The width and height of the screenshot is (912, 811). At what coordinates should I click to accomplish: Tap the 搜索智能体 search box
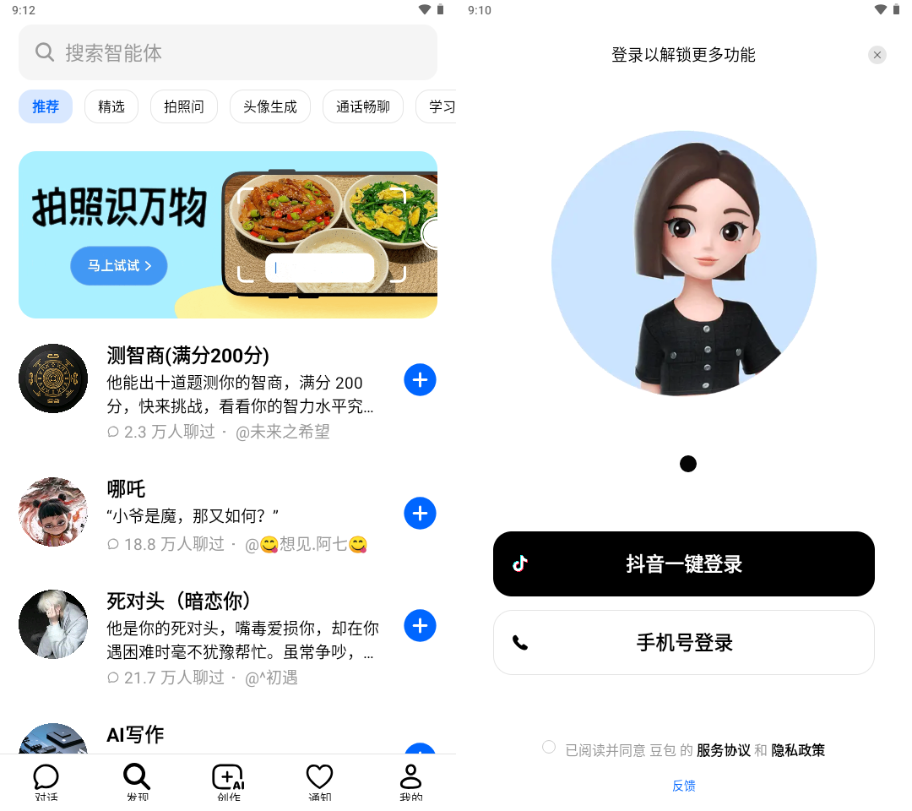(228, 53)
